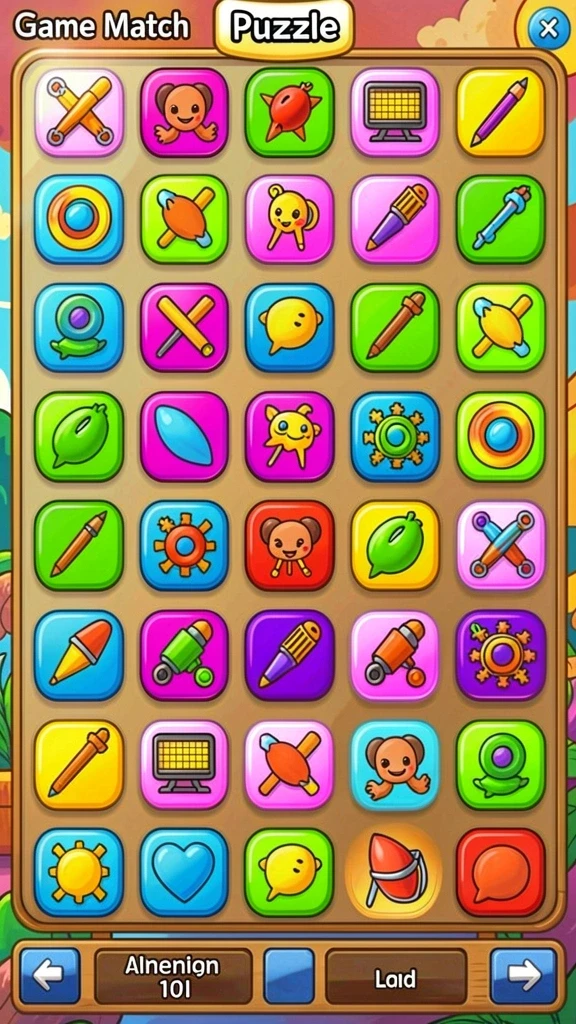The height and width of the screenshot is (1024, 576).
Task: Select the blue heart tile
Action: coord(185,872)
